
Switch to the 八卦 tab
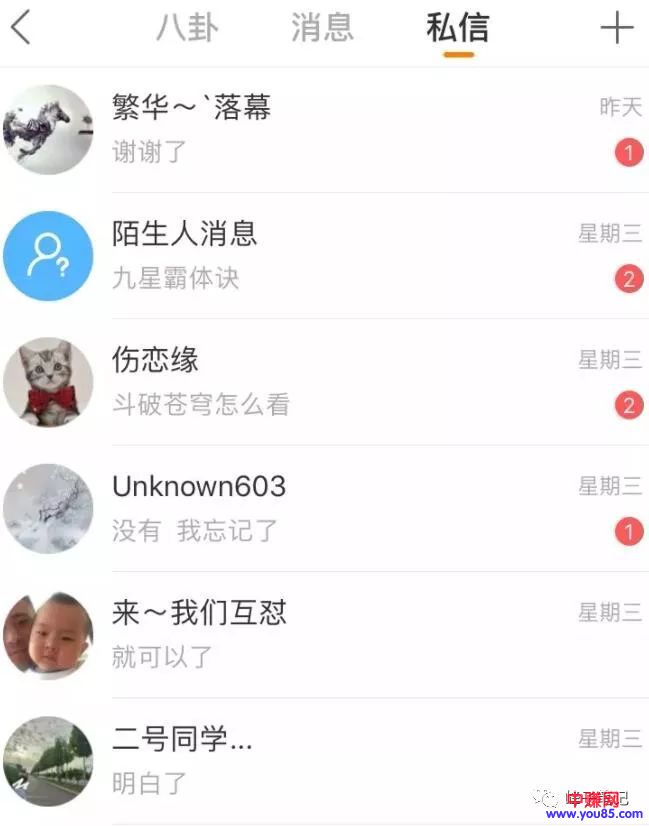(186, 28)
